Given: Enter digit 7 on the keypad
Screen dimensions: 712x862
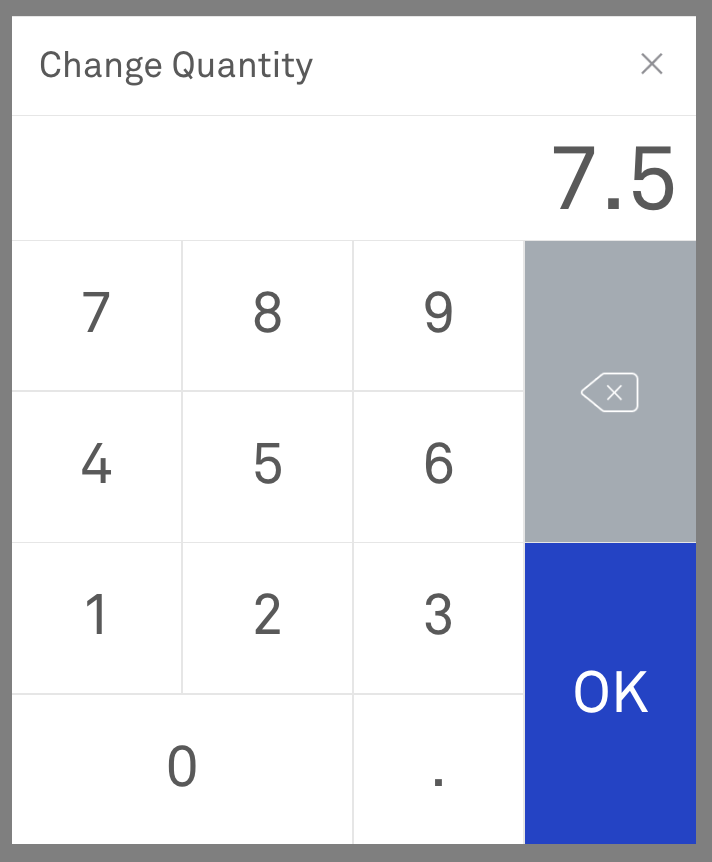Looking at the screenshot, I should 97,315.
